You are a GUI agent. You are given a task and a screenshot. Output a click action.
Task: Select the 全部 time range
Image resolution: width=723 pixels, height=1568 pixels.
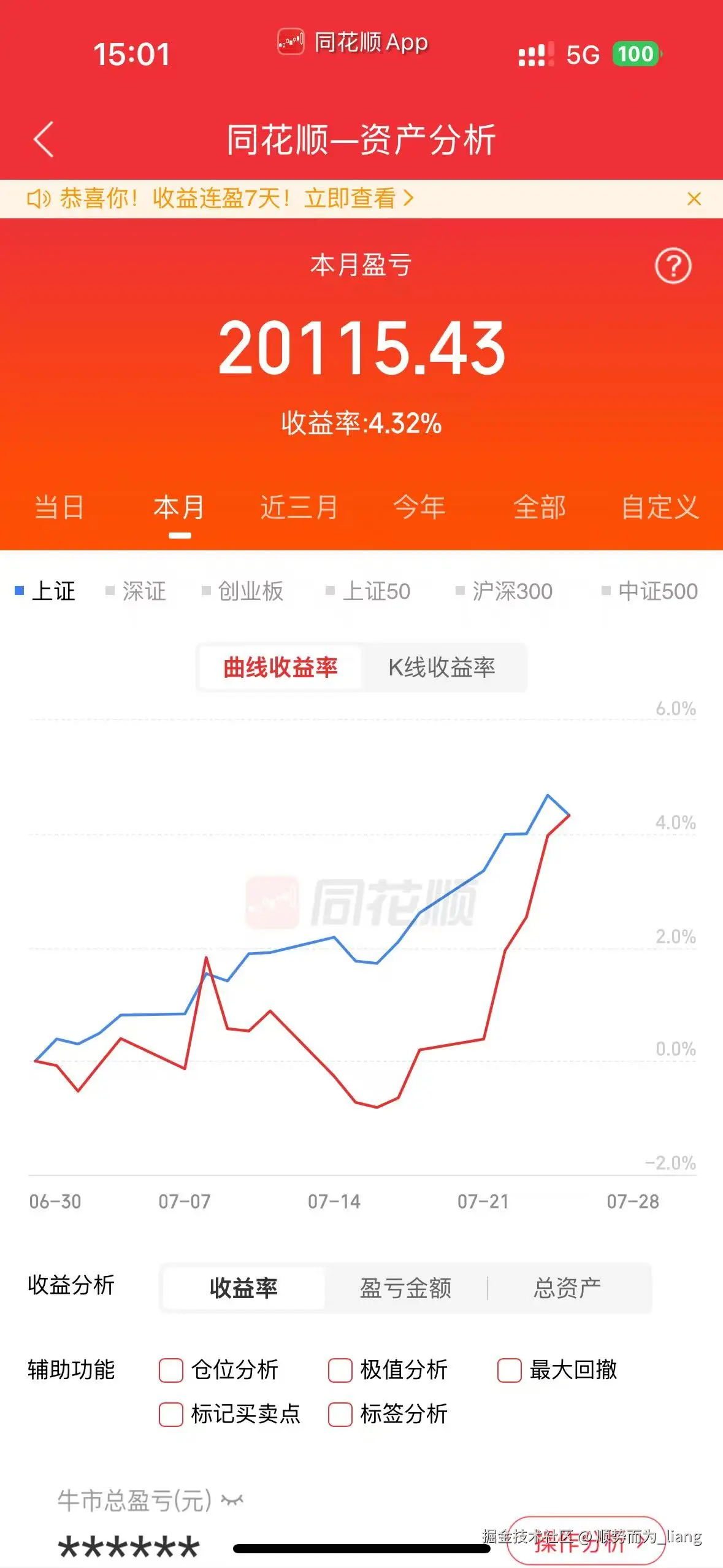point(539,507)
